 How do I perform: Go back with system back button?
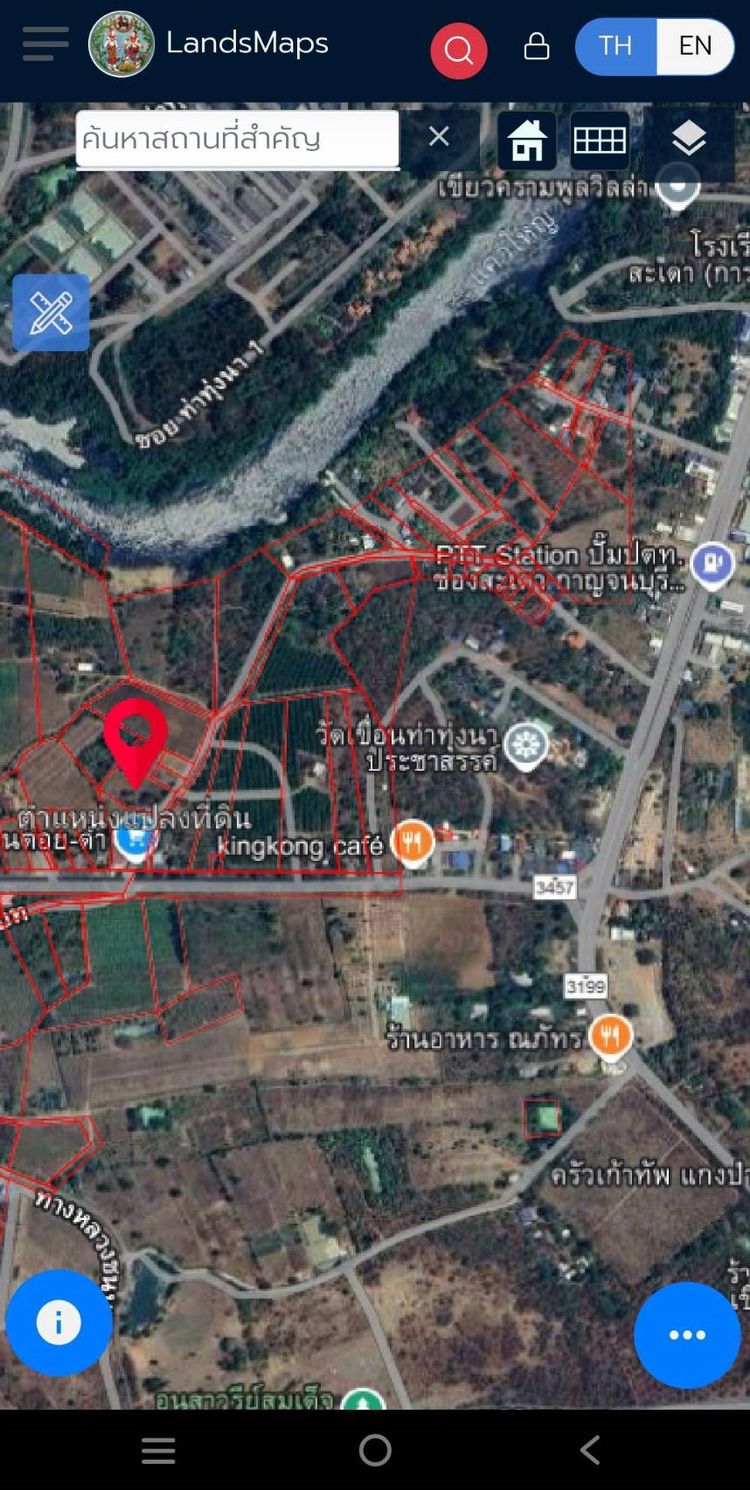pyautogui.click(x=590, y=1450)
